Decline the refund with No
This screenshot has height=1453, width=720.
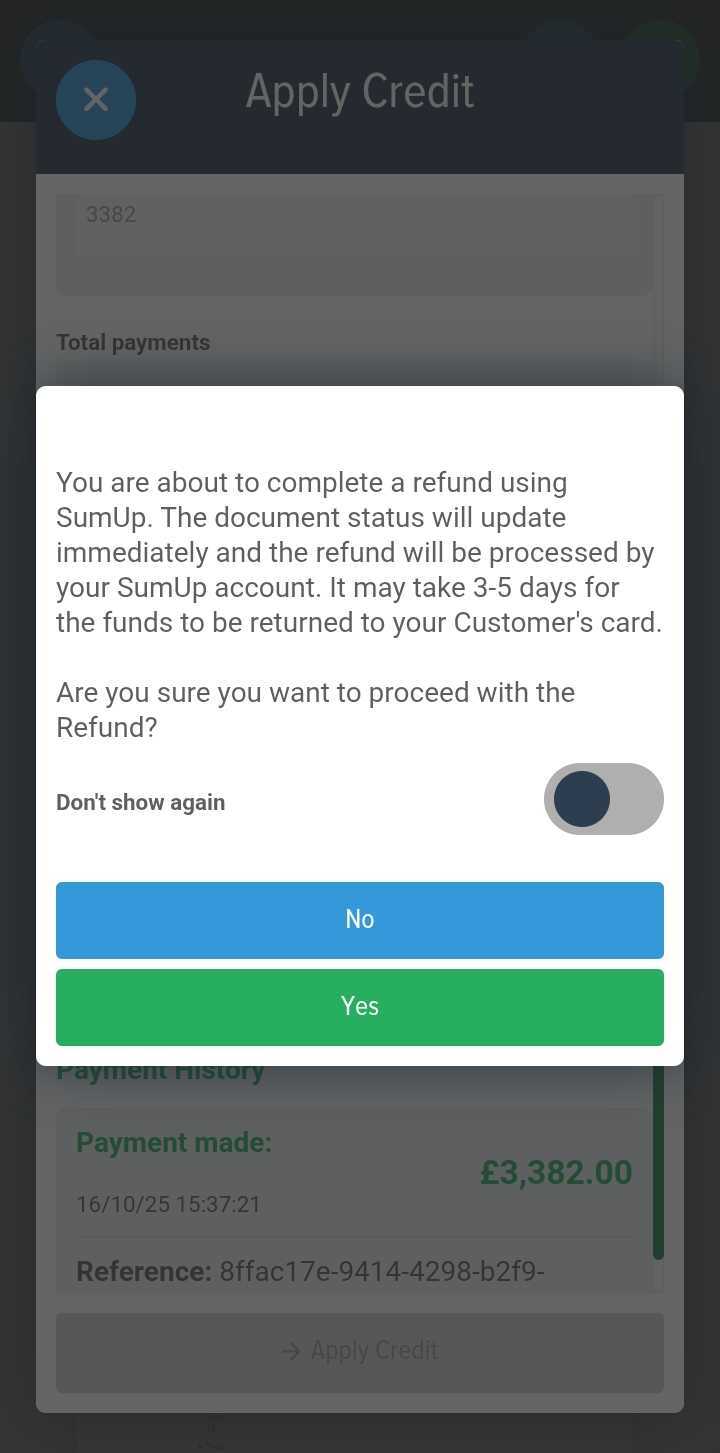tap(360, 920)
